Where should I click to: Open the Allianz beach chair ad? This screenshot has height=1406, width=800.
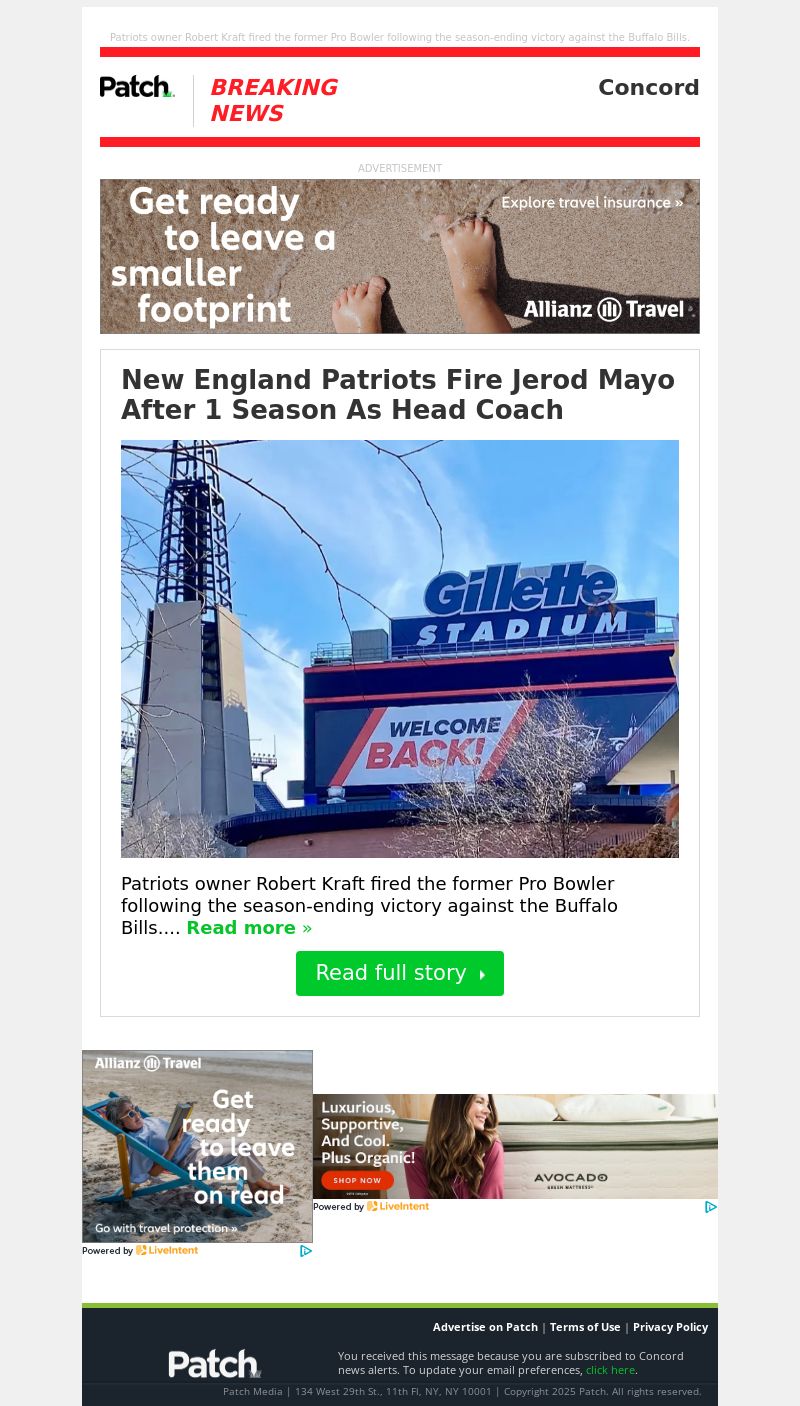pos(197,1146)
